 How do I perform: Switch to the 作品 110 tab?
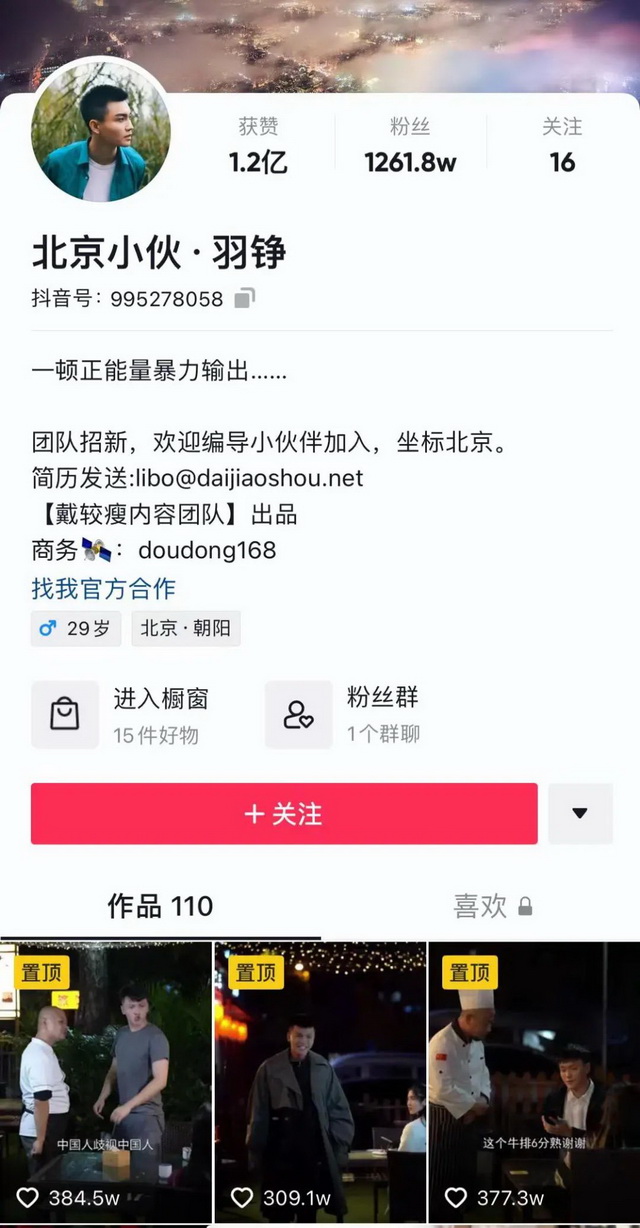[x=160, y=906]
